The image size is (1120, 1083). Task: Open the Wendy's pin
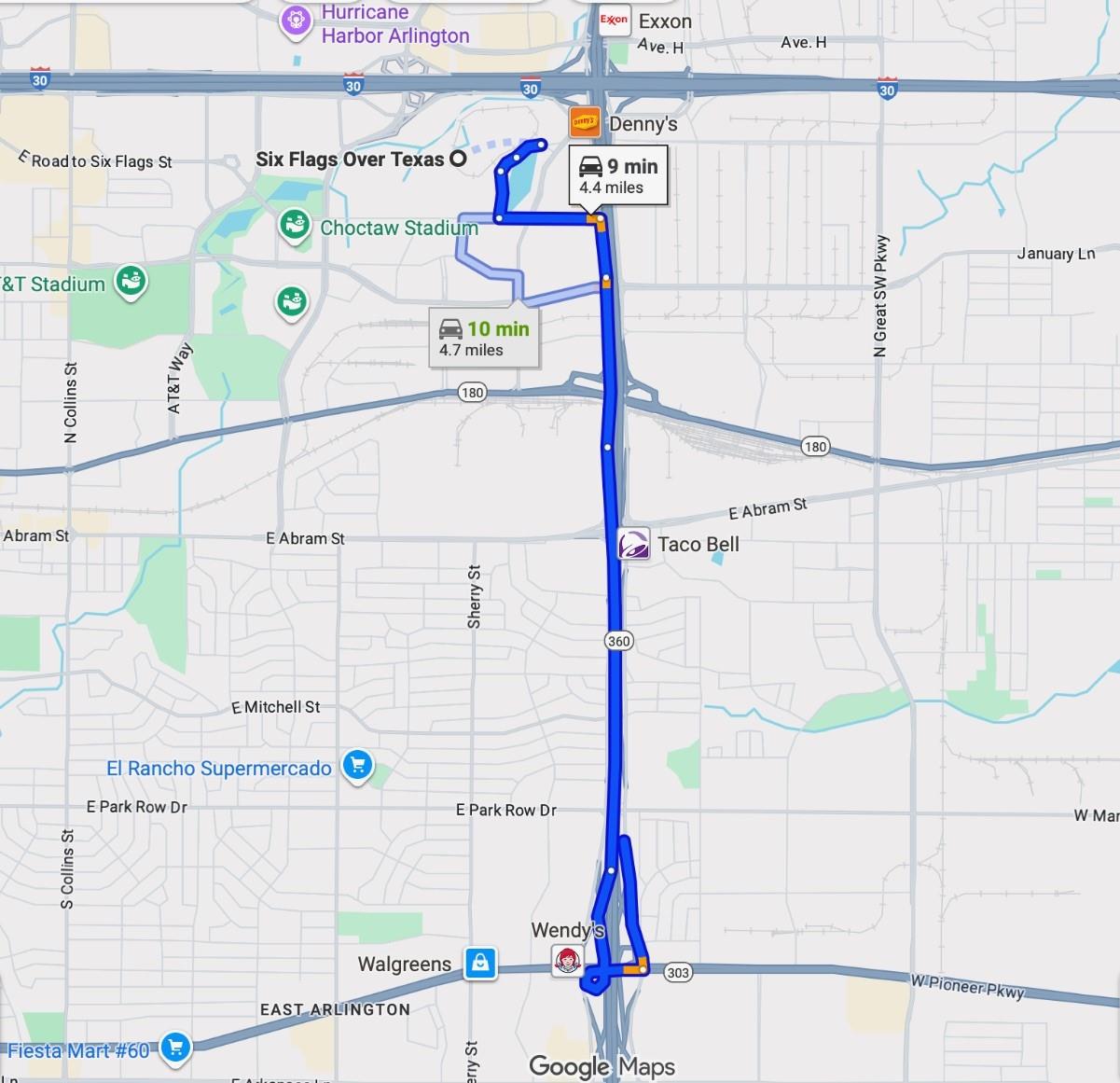pos(567,960)
